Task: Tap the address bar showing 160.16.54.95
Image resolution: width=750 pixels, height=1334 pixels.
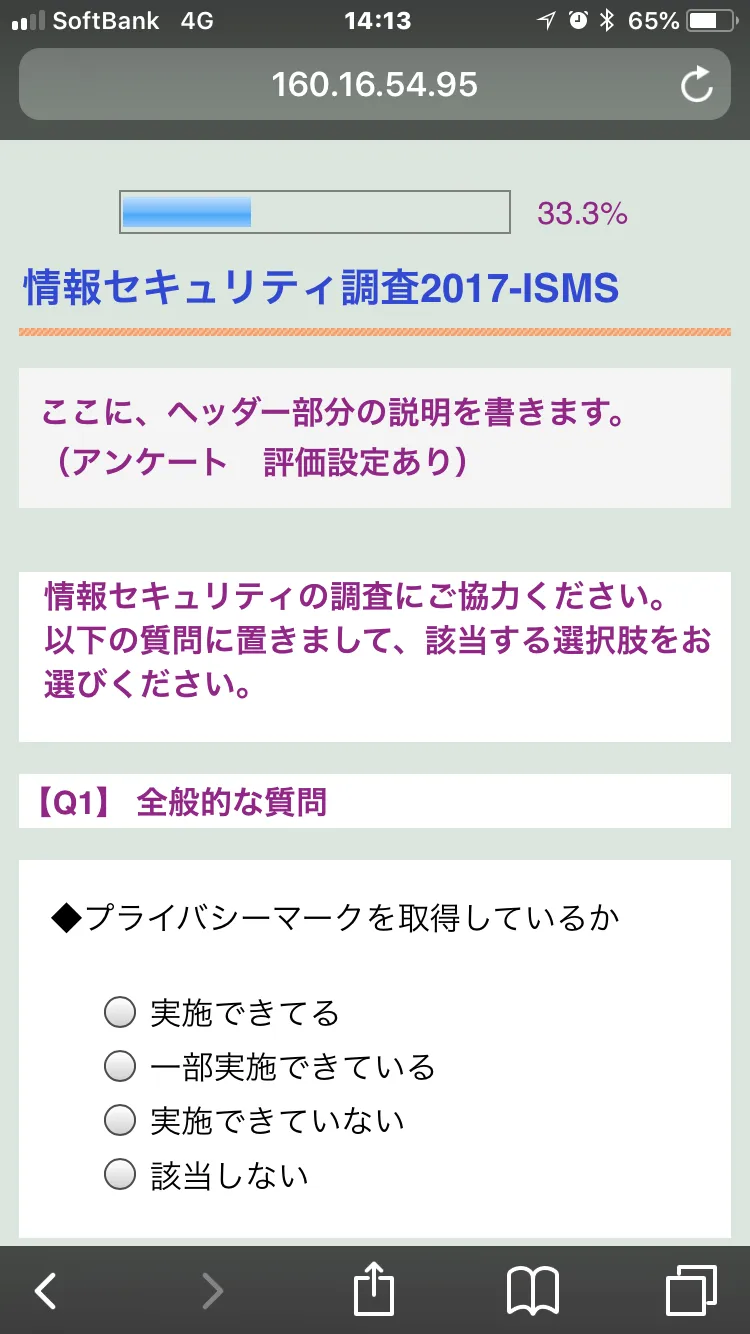Action: pyautogui.click(x=375, y=85)
